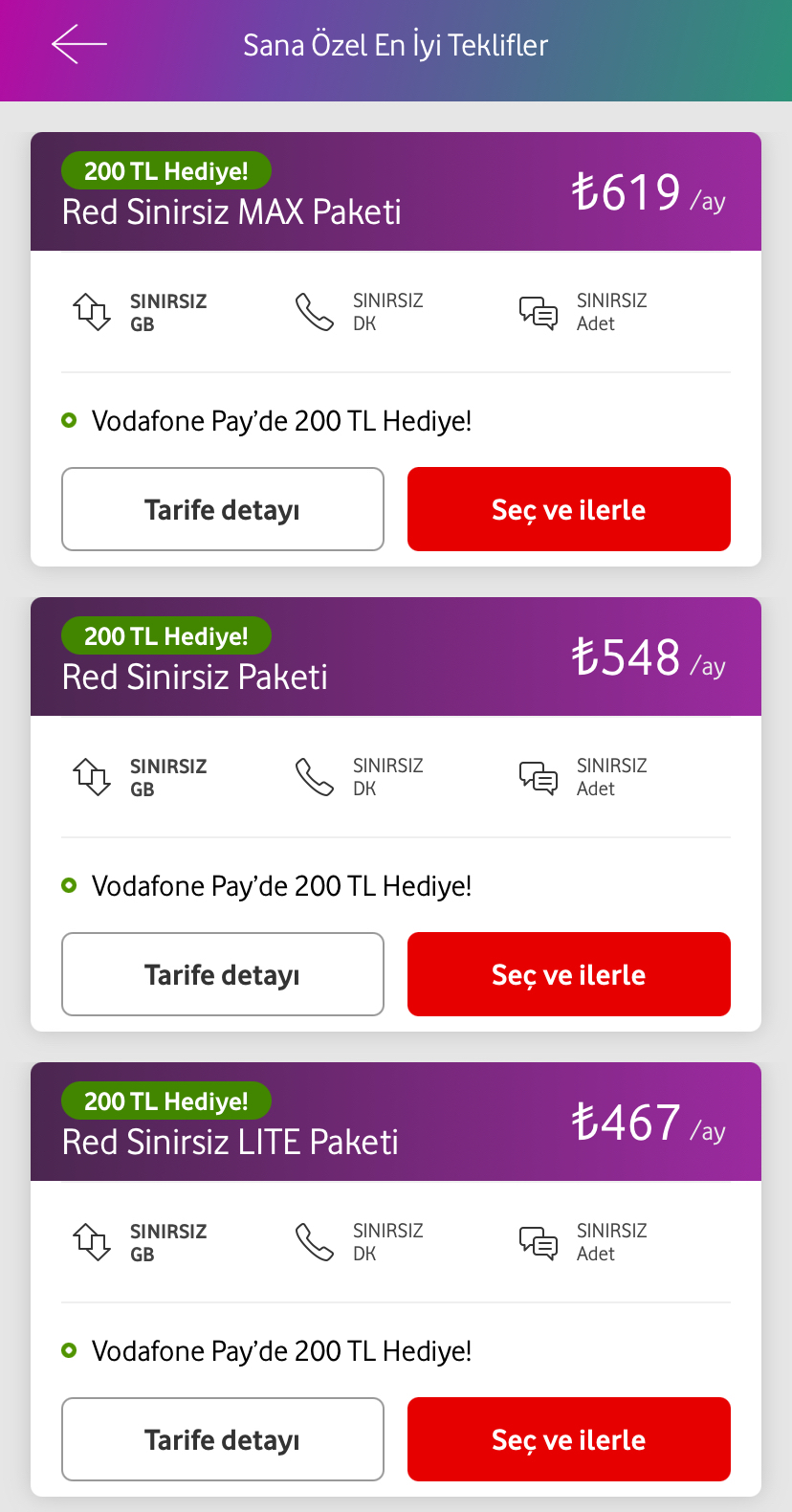Select Red Sinirsiz MAX Paketi with Seç ve ilerle
Image resolution: width=792 pixels, height=1512 pixels.
[569, 509]
